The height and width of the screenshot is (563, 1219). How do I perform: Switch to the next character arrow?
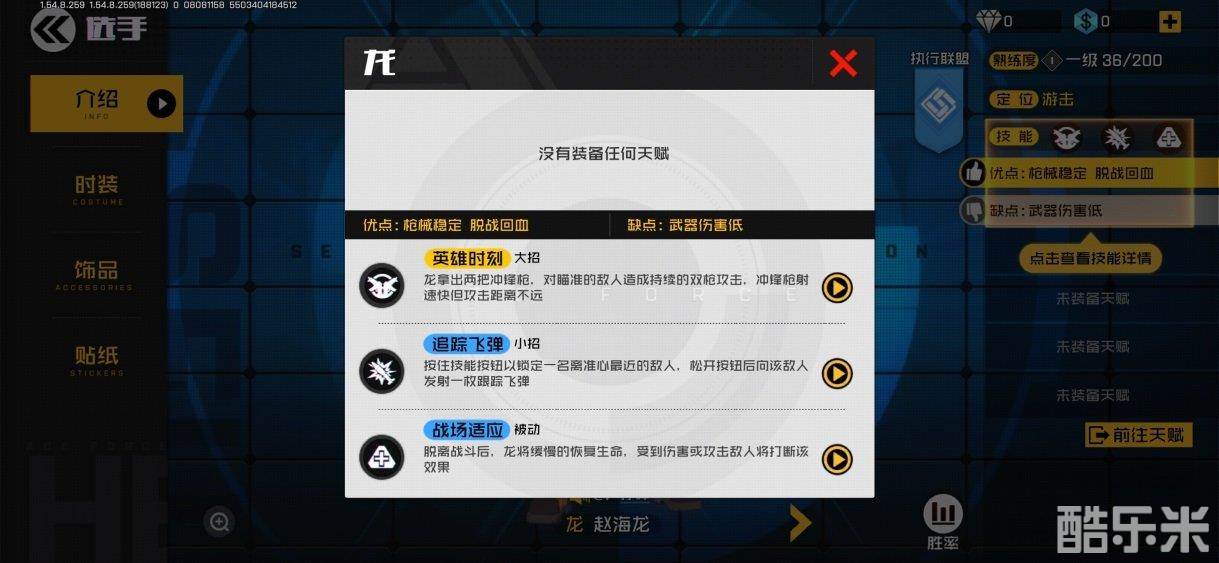[x=800, y=523]
